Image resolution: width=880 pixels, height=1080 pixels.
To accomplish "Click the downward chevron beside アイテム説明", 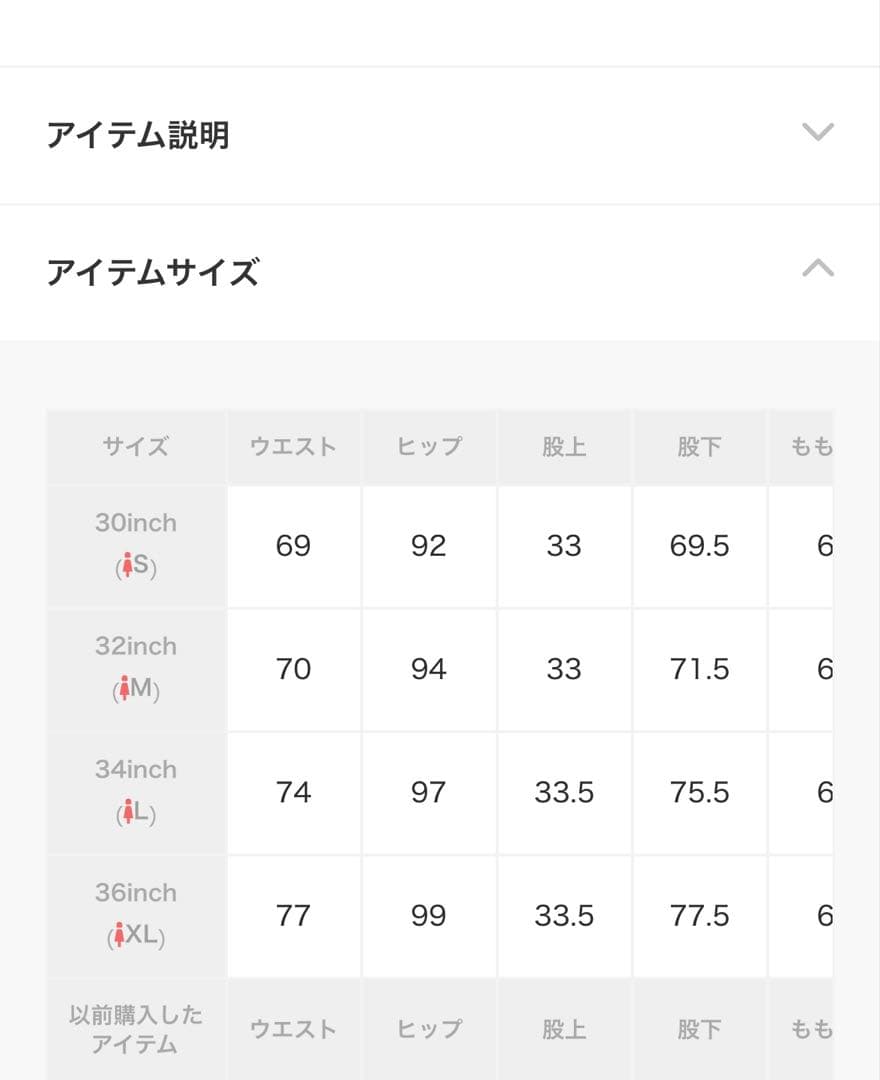I will pos(818,131).
